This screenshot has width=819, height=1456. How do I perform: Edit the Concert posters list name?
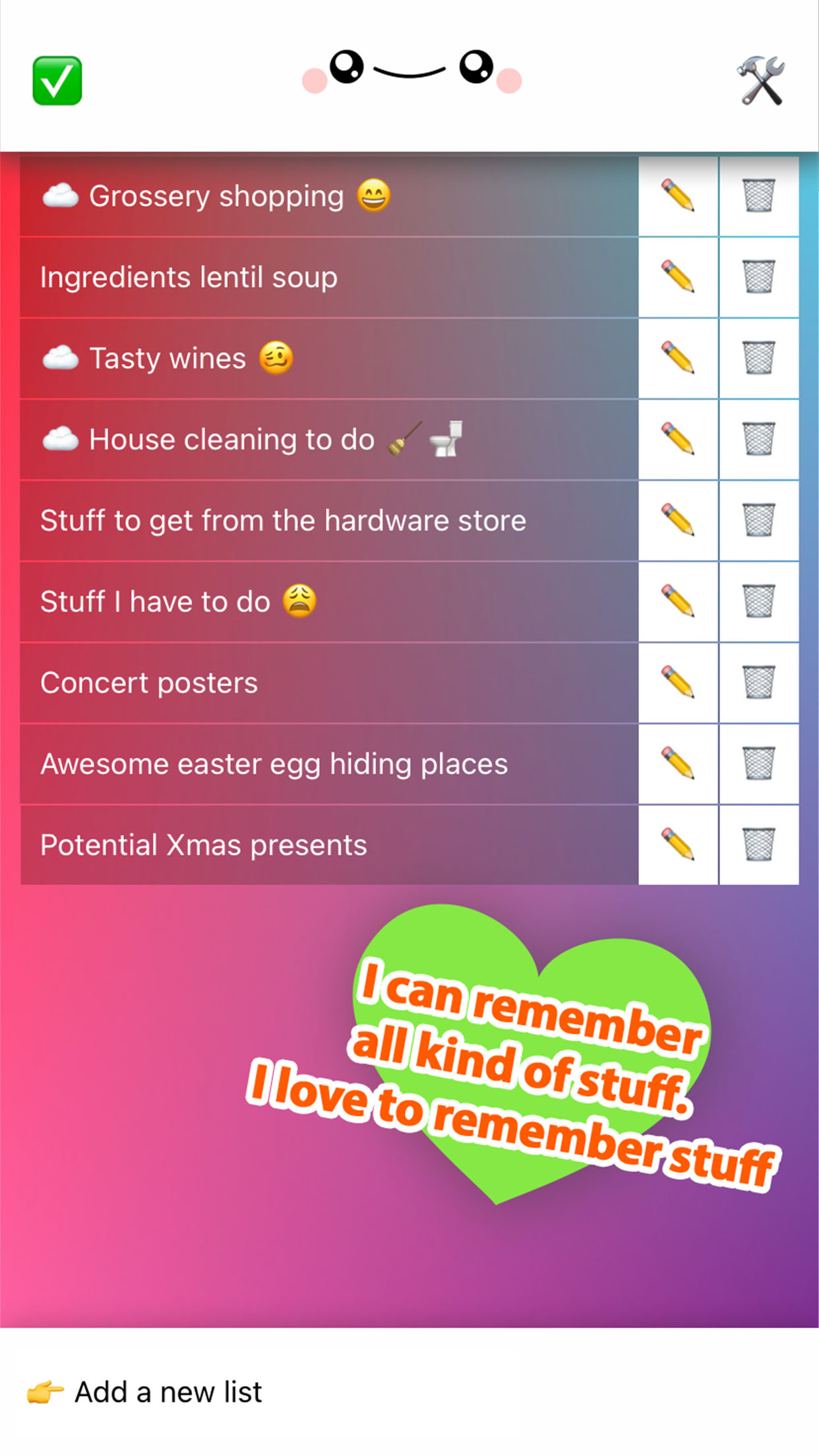click(678, 682)
